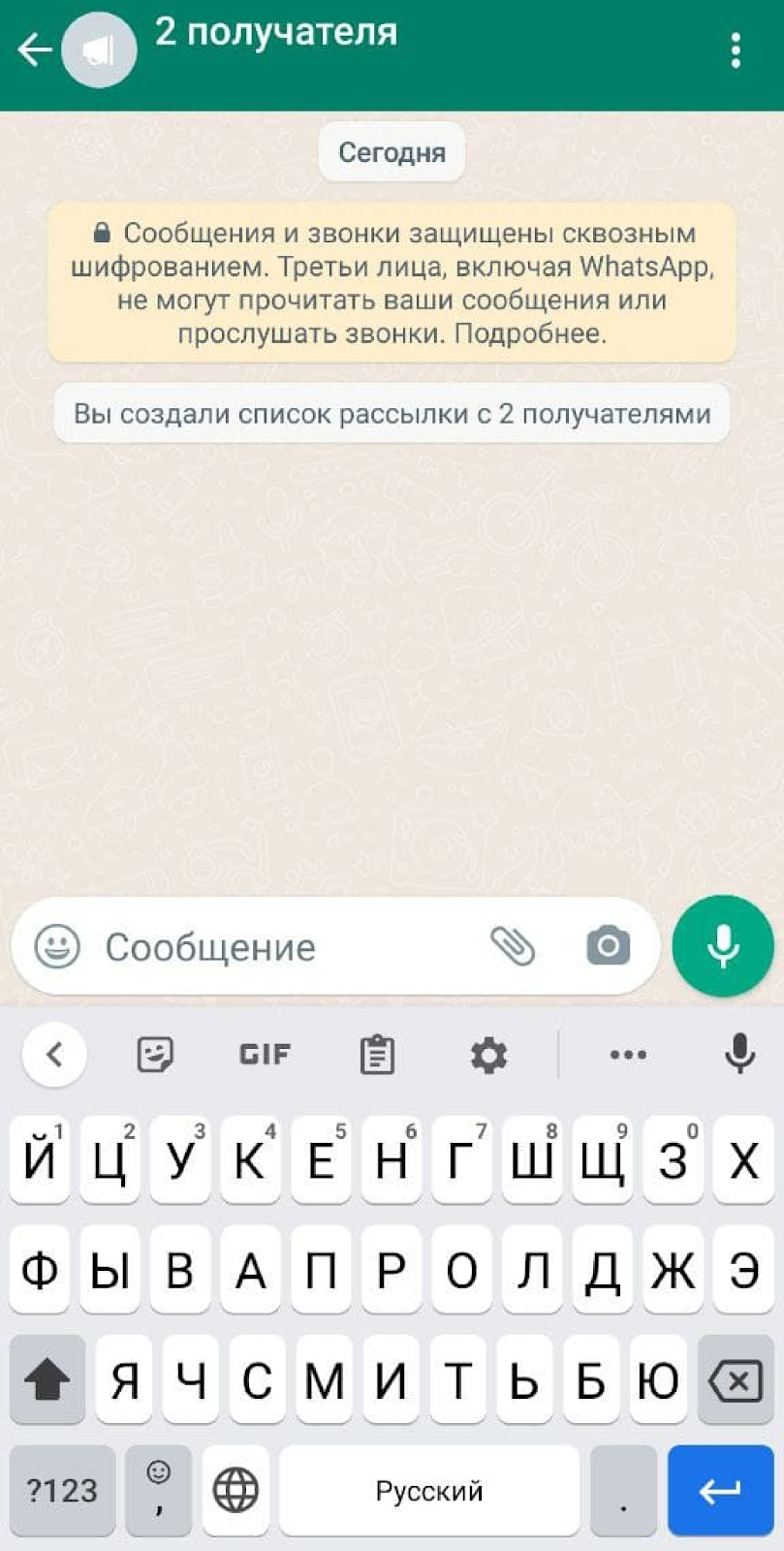Tap the green voice message microphone
Screen dimensions: 784x1551
pos(723,946)
